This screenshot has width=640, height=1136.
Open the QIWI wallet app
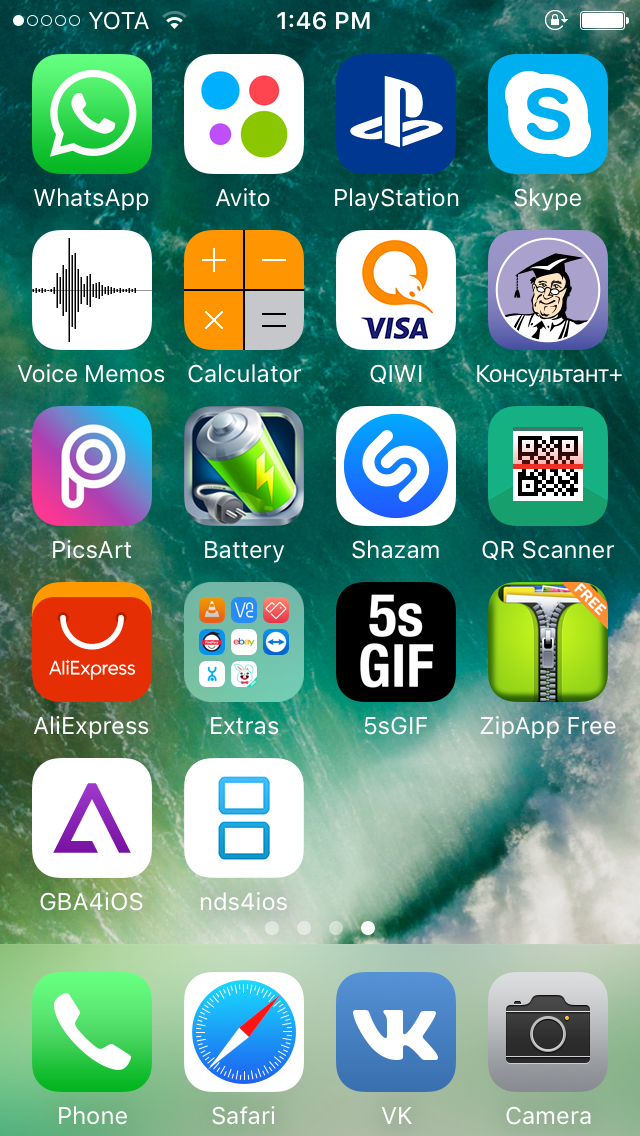(x=396, y=290)
